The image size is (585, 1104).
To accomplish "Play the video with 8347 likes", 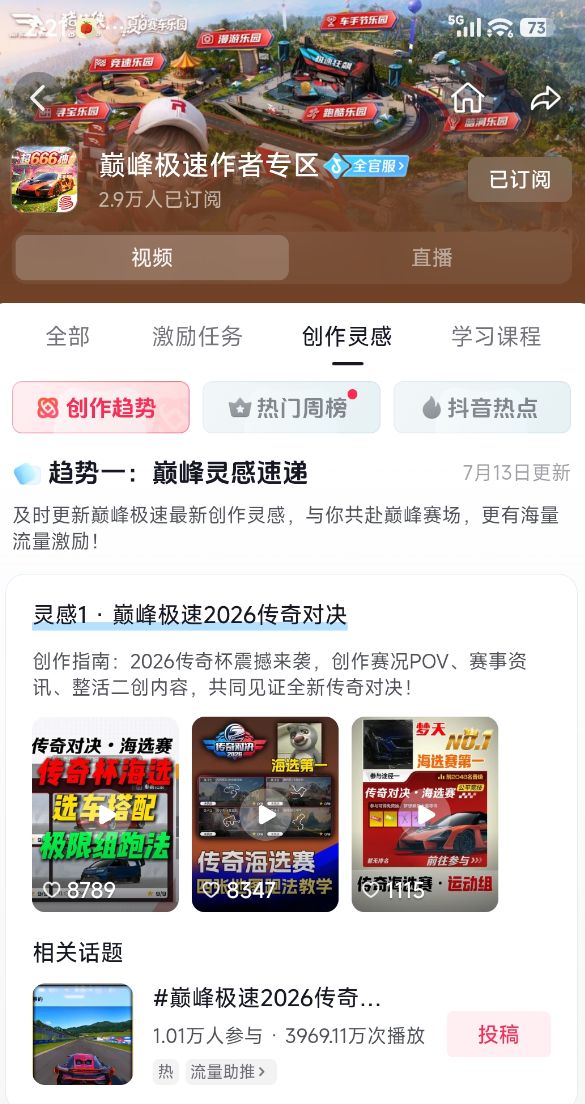I will 265,815.
